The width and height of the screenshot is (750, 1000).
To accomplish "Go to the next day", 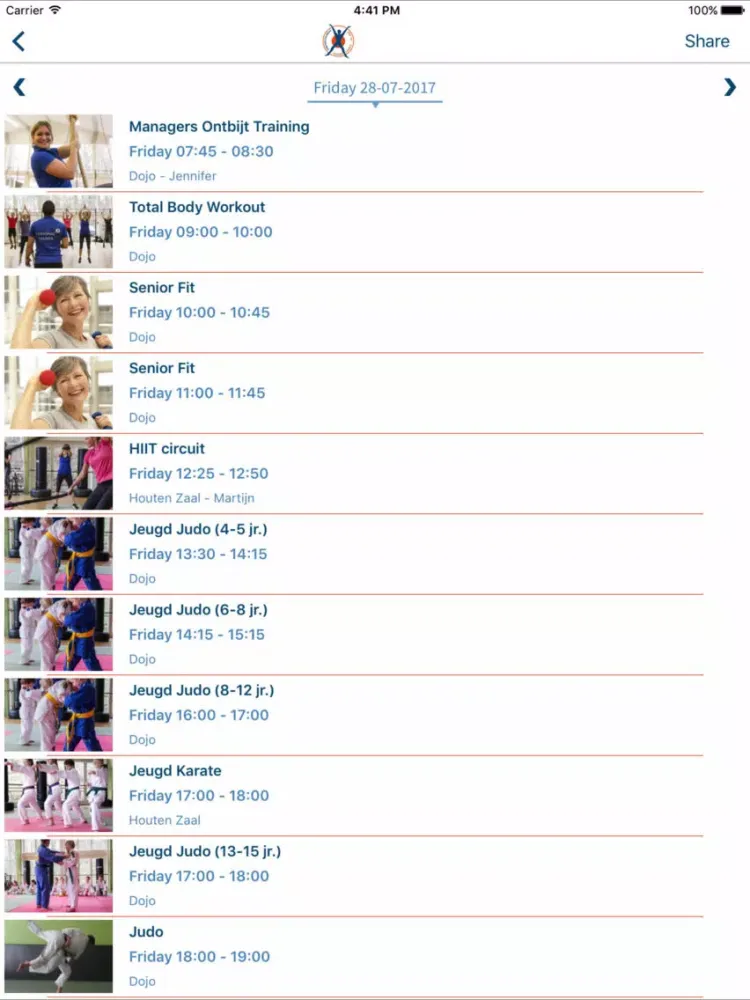I will click(730, 88).
